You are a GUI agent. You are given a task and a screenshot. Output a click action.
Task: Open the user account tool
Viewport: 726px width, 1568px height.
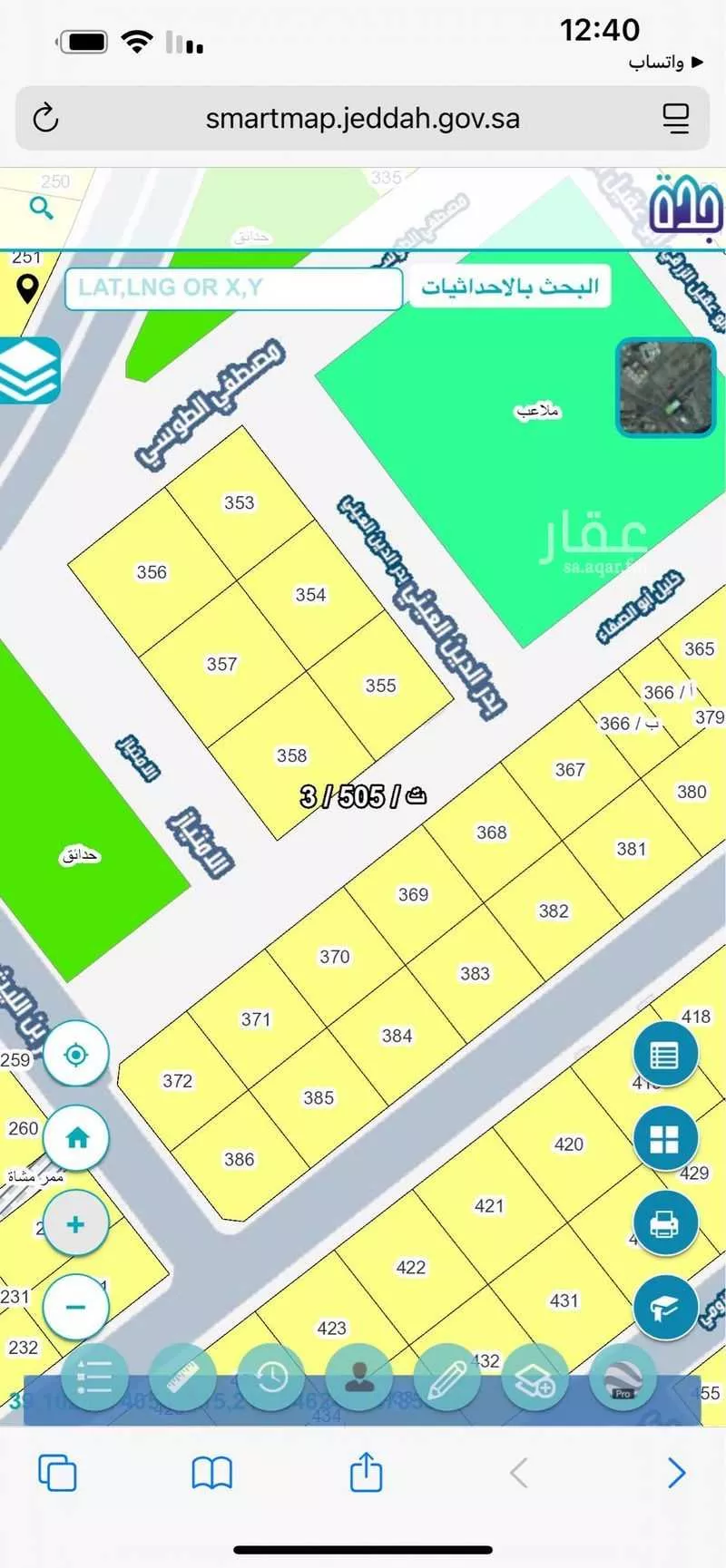359,1377
